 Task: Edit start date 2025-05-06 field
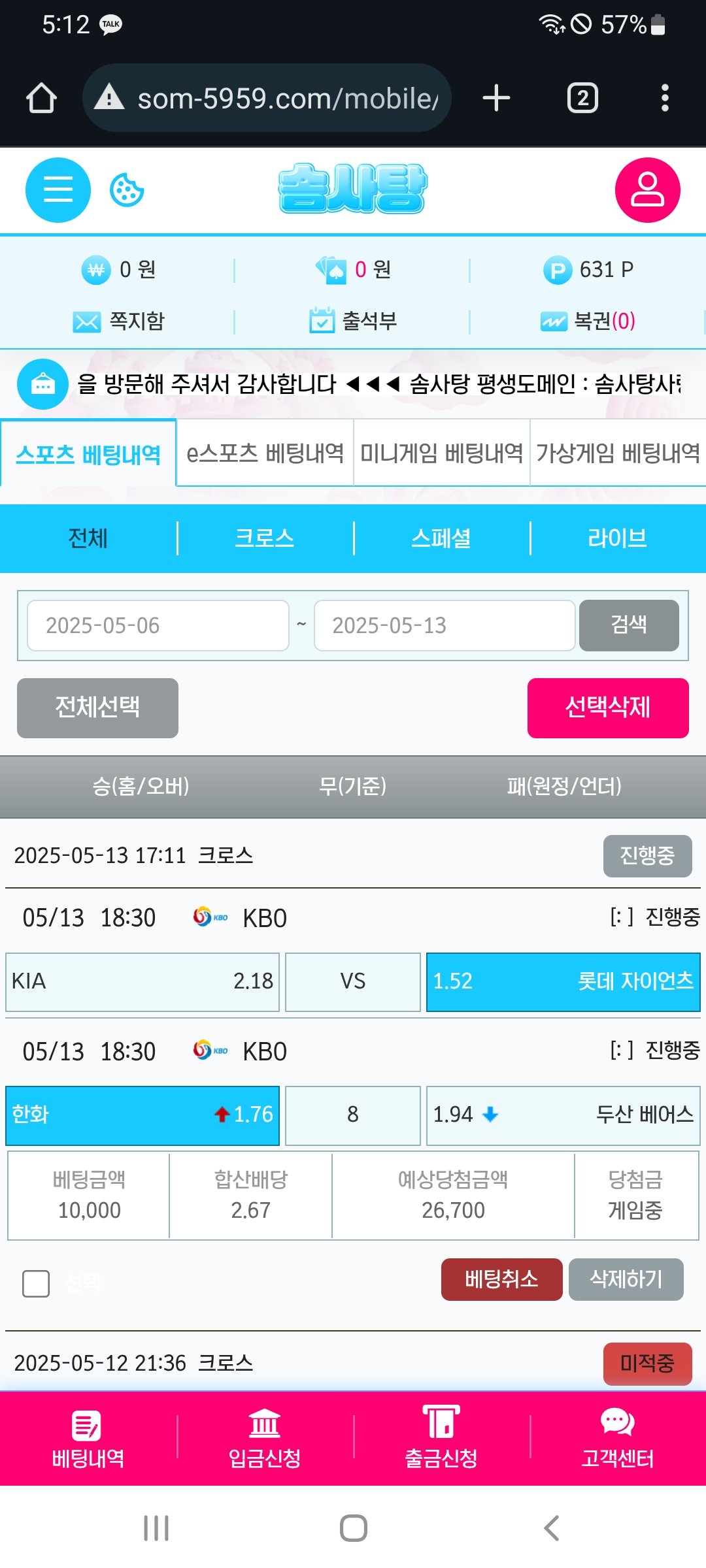pyautogui.click(x=158, y=625)
